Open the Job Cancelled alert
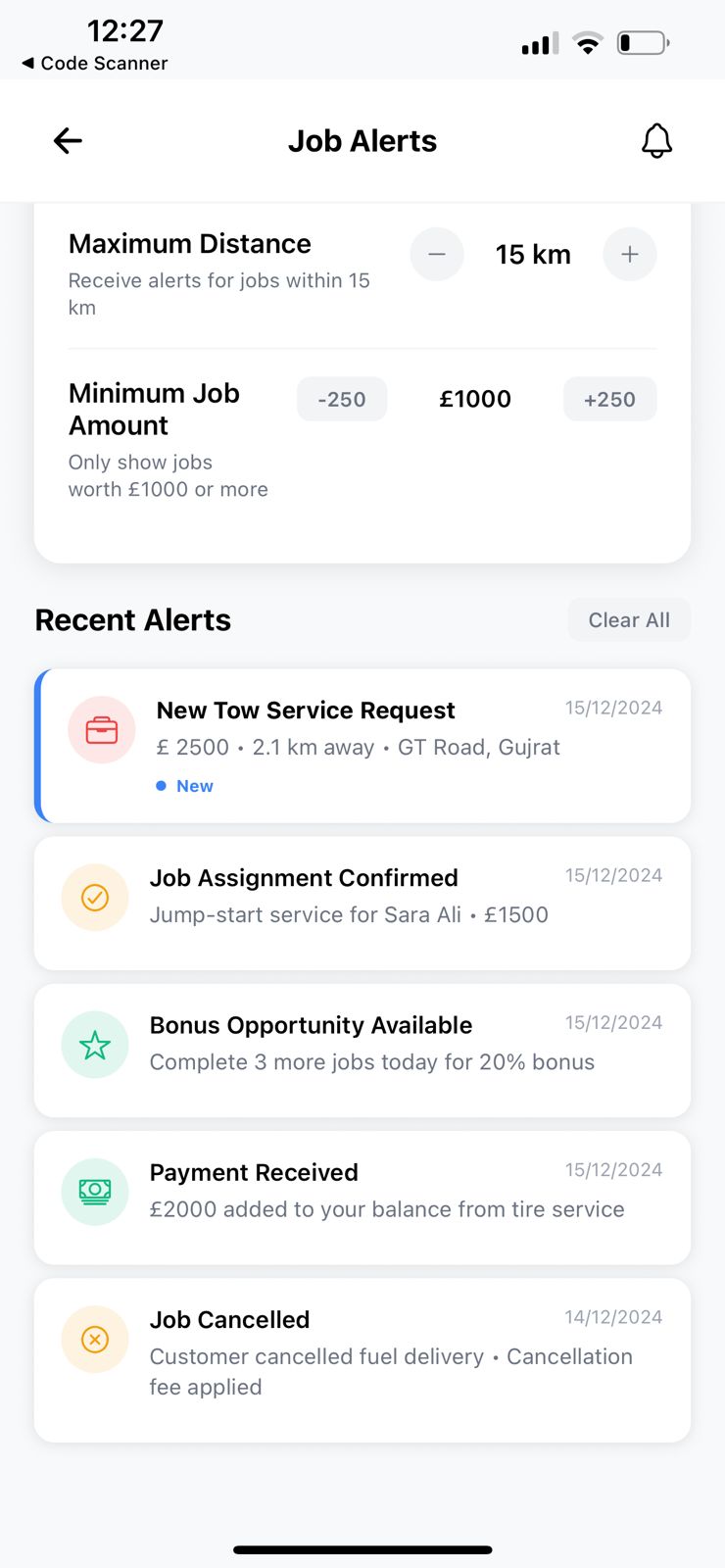Viewport: 725px width, 1568px height. pyautogui.click(x=362, y=1359)
